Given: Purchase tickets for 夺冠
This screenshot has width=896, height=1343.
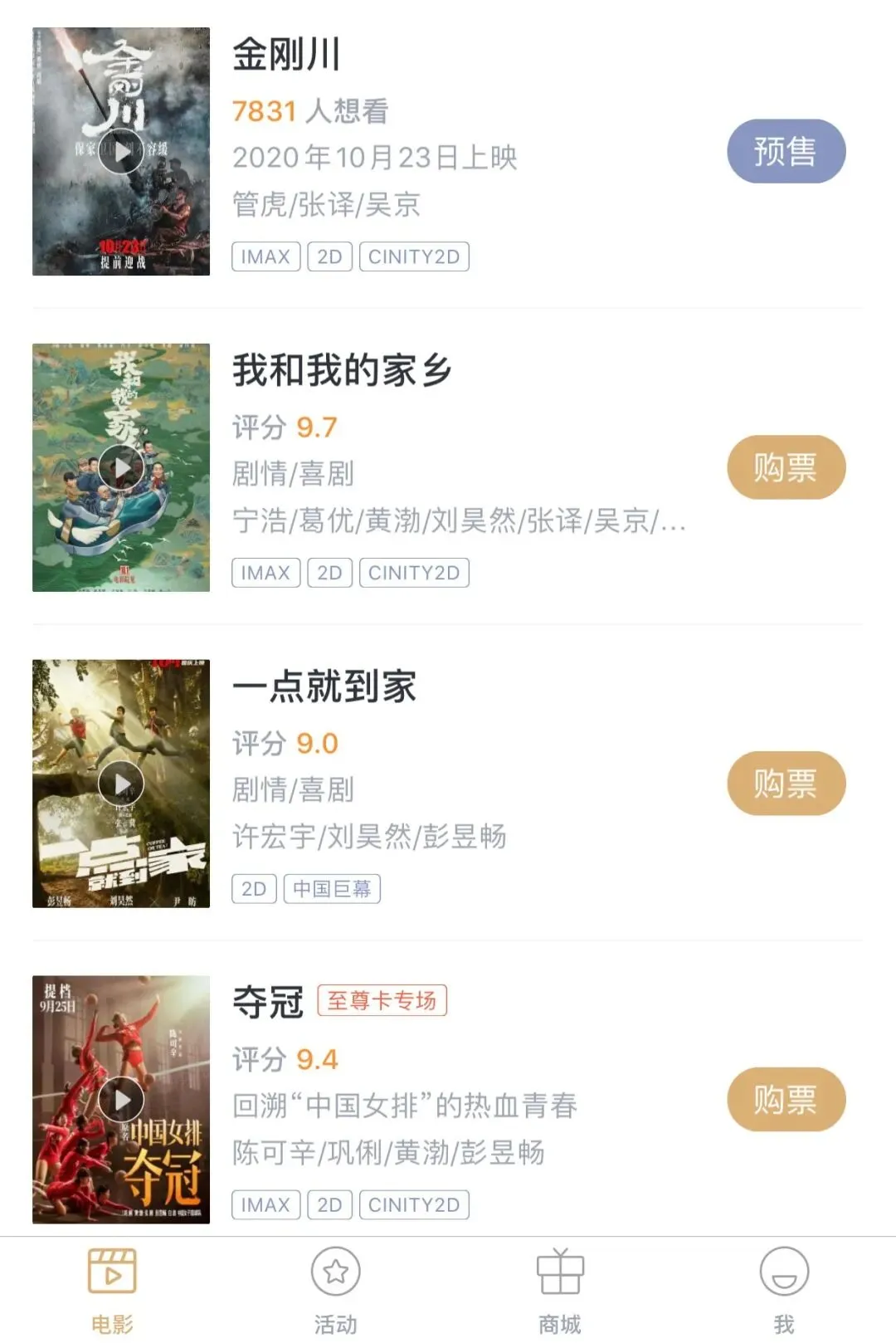Looking at the screenshot, I should tap(786, 1100).
